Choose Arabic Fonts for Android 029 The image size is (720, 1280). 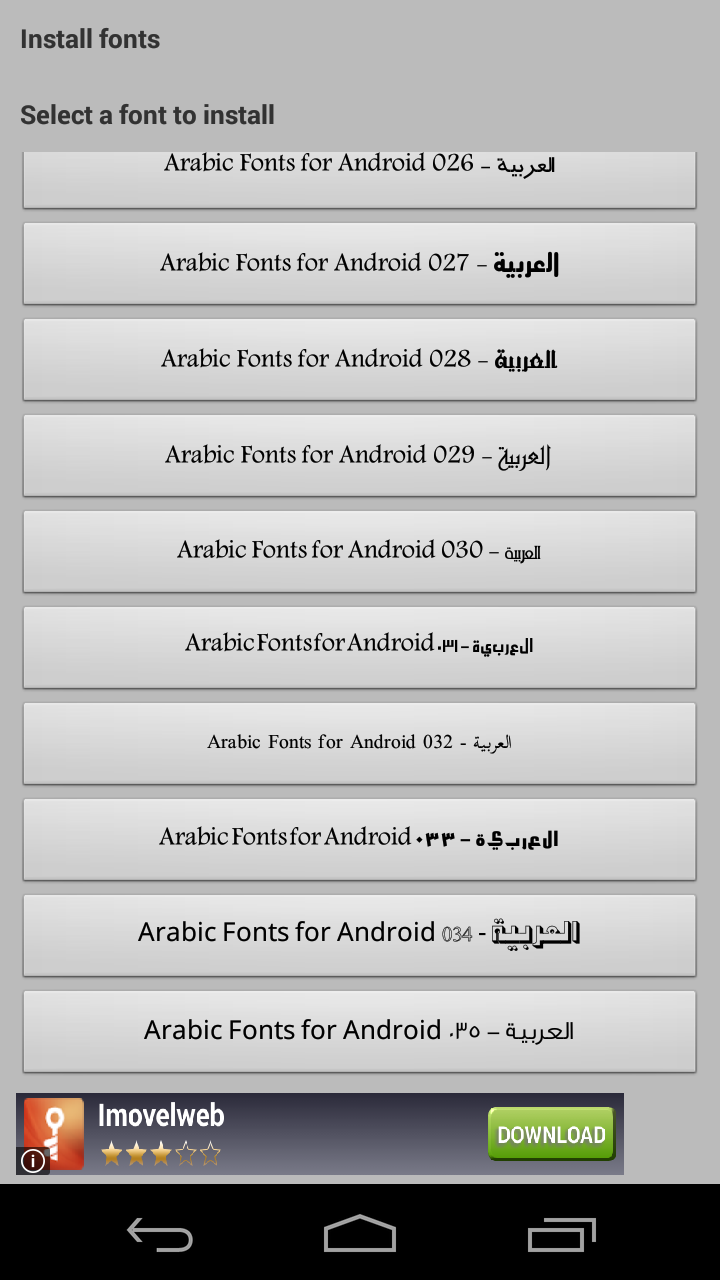point(360,455)
